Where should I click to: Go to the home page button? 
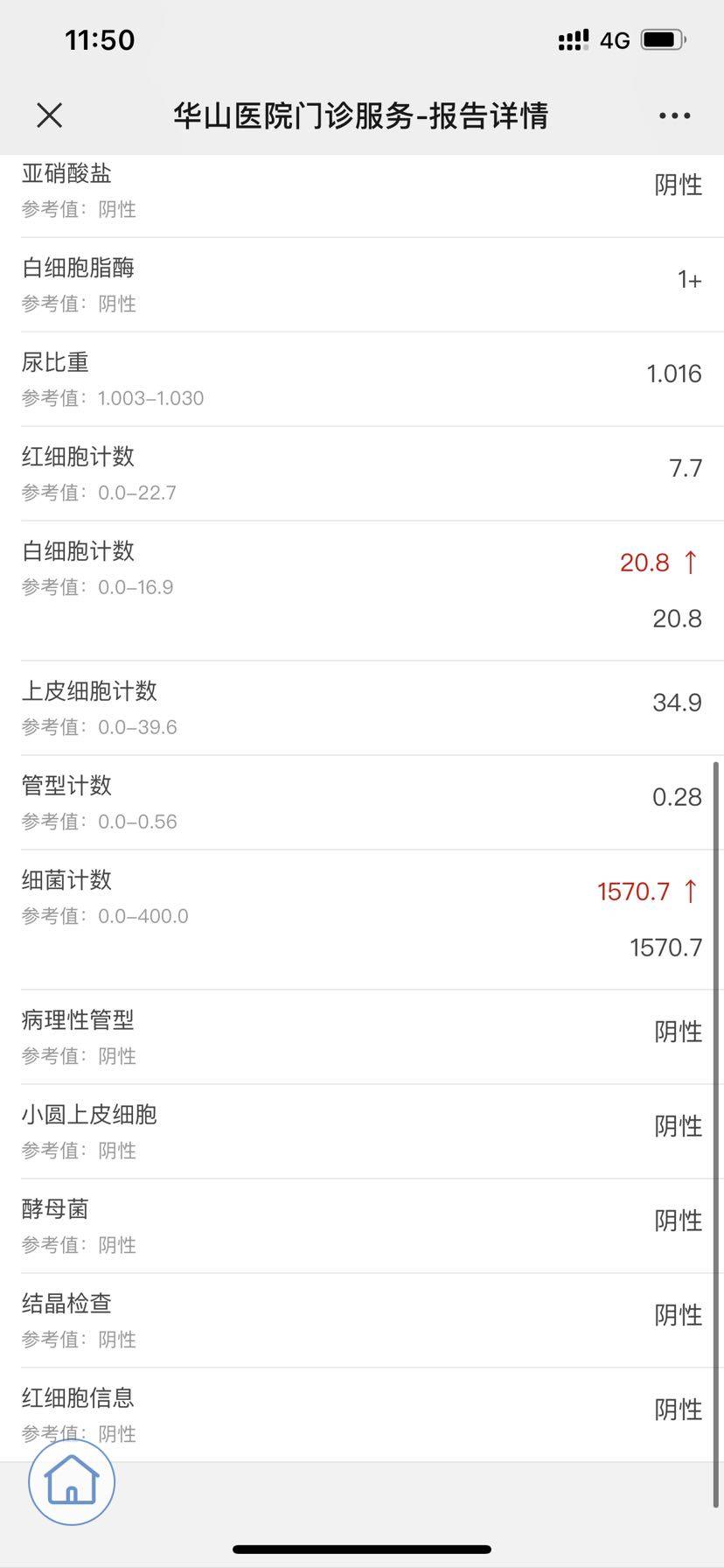click(x=72, y=1482)
